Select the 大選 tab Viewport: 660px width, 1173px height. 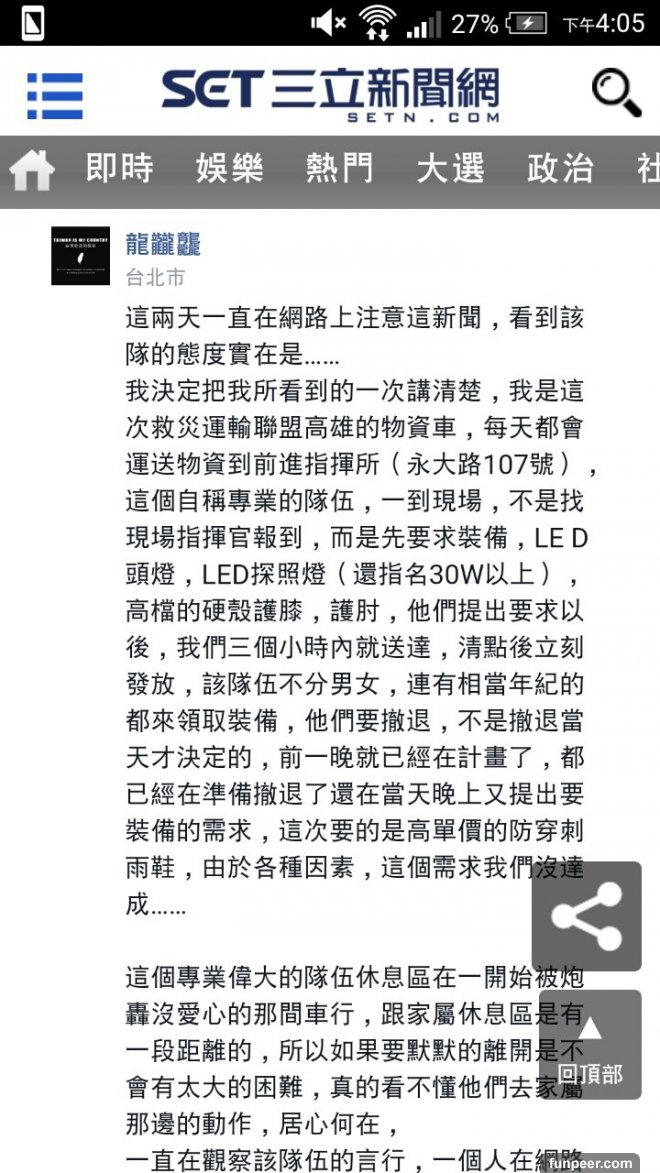click(450, 169)
